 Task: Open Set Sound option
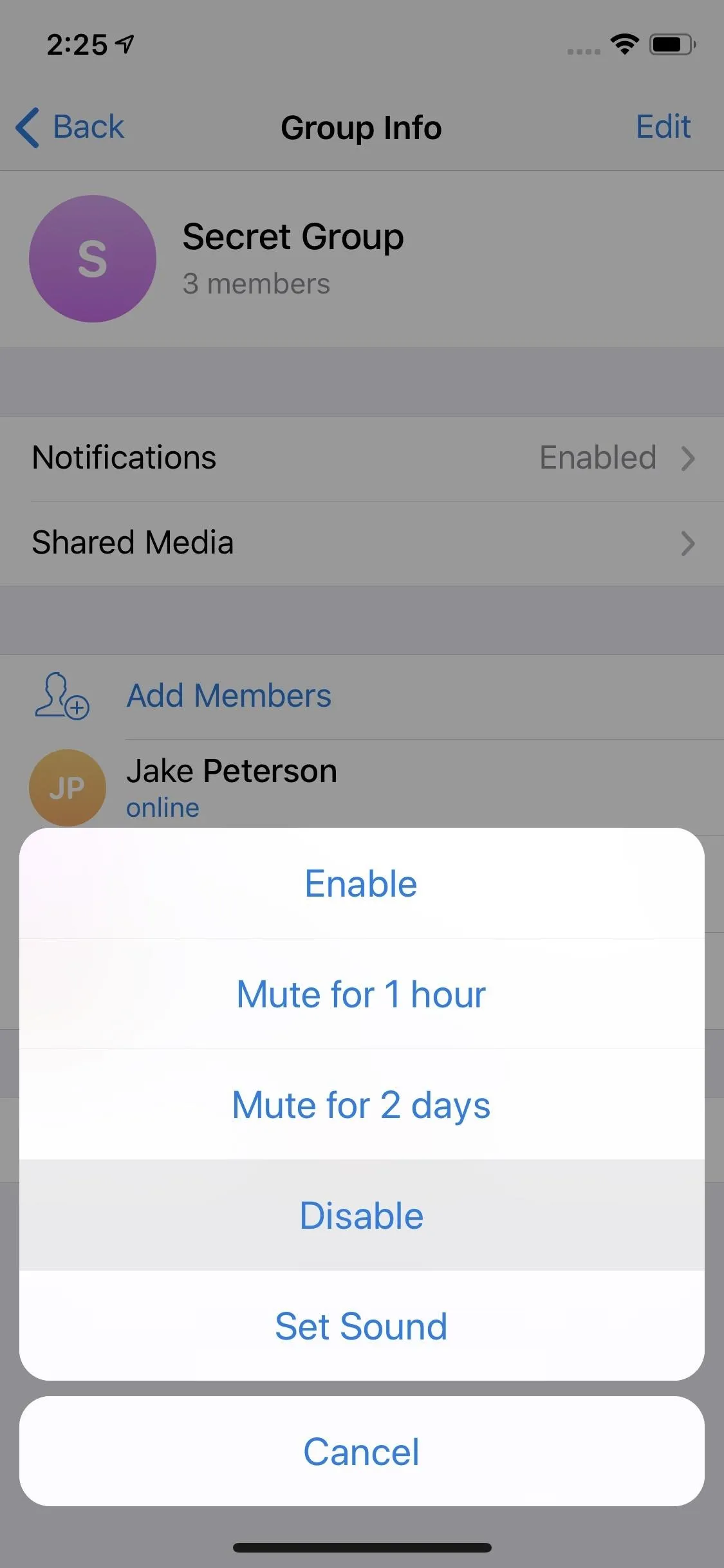(362, 1326)
